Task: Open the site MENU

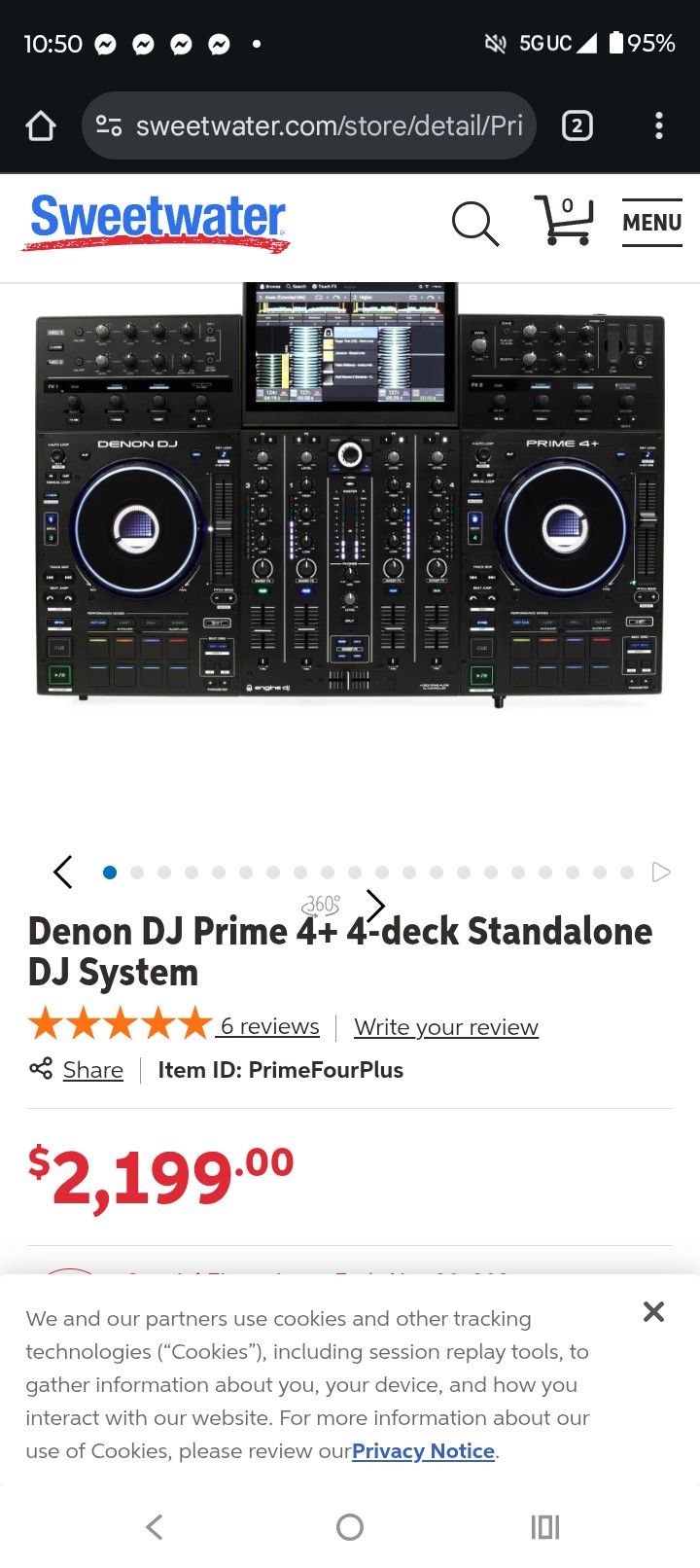Action: pyautogui.click(x=651, y=223)
